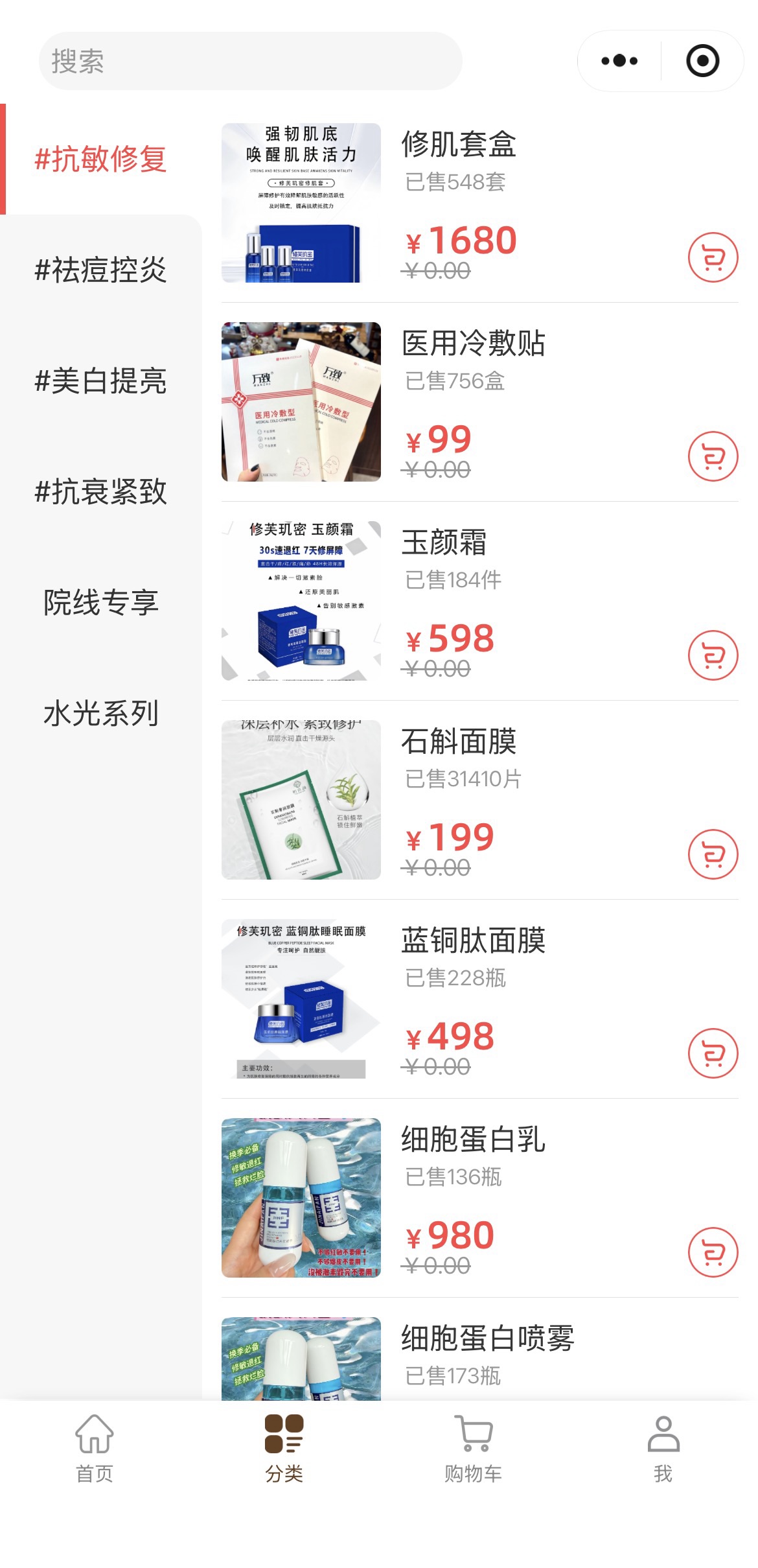The image size is (758, 1568).
Task: Close the mini program with circle icon
Action: 702,61
